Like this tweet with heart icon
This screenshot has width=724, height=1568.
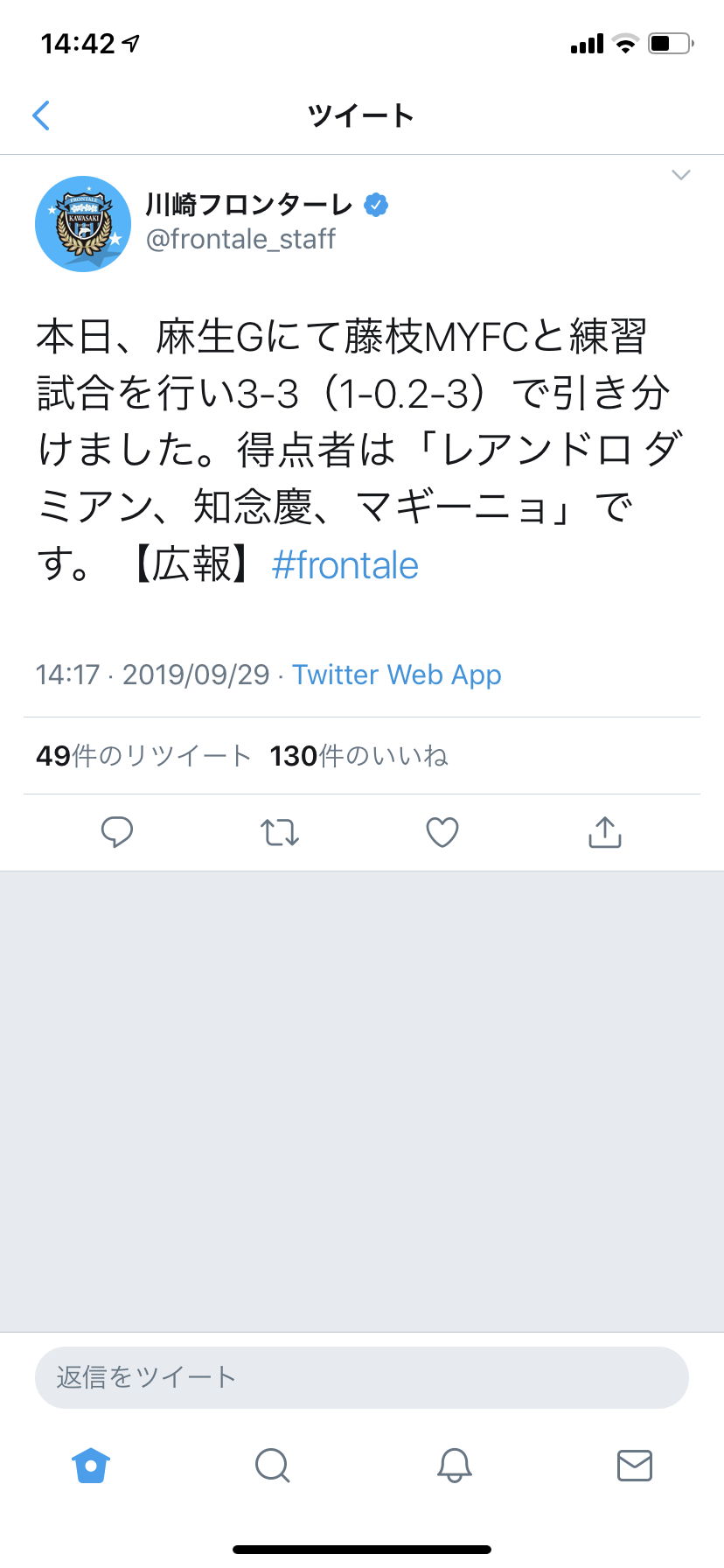point(442,832)
